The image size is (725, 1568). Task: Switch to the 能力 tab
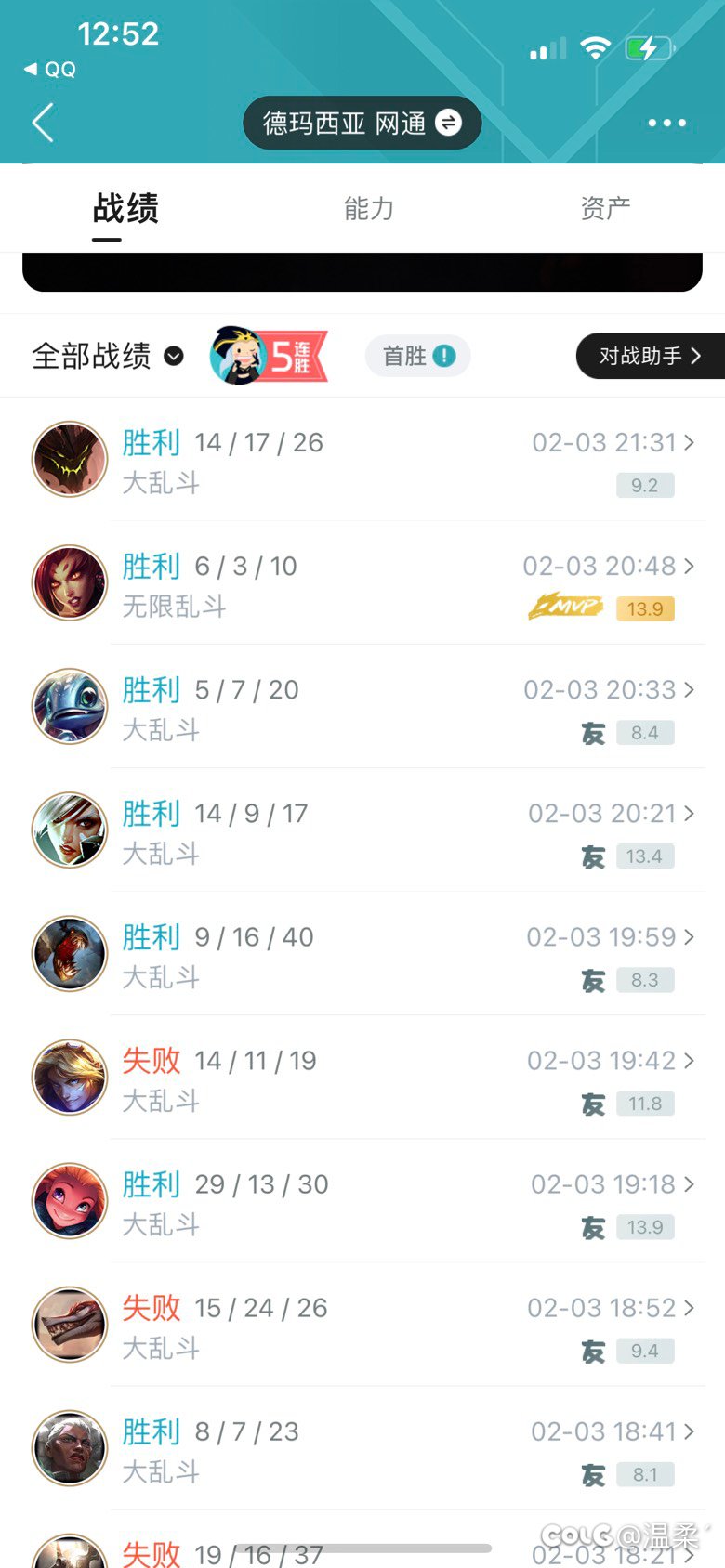369,209
